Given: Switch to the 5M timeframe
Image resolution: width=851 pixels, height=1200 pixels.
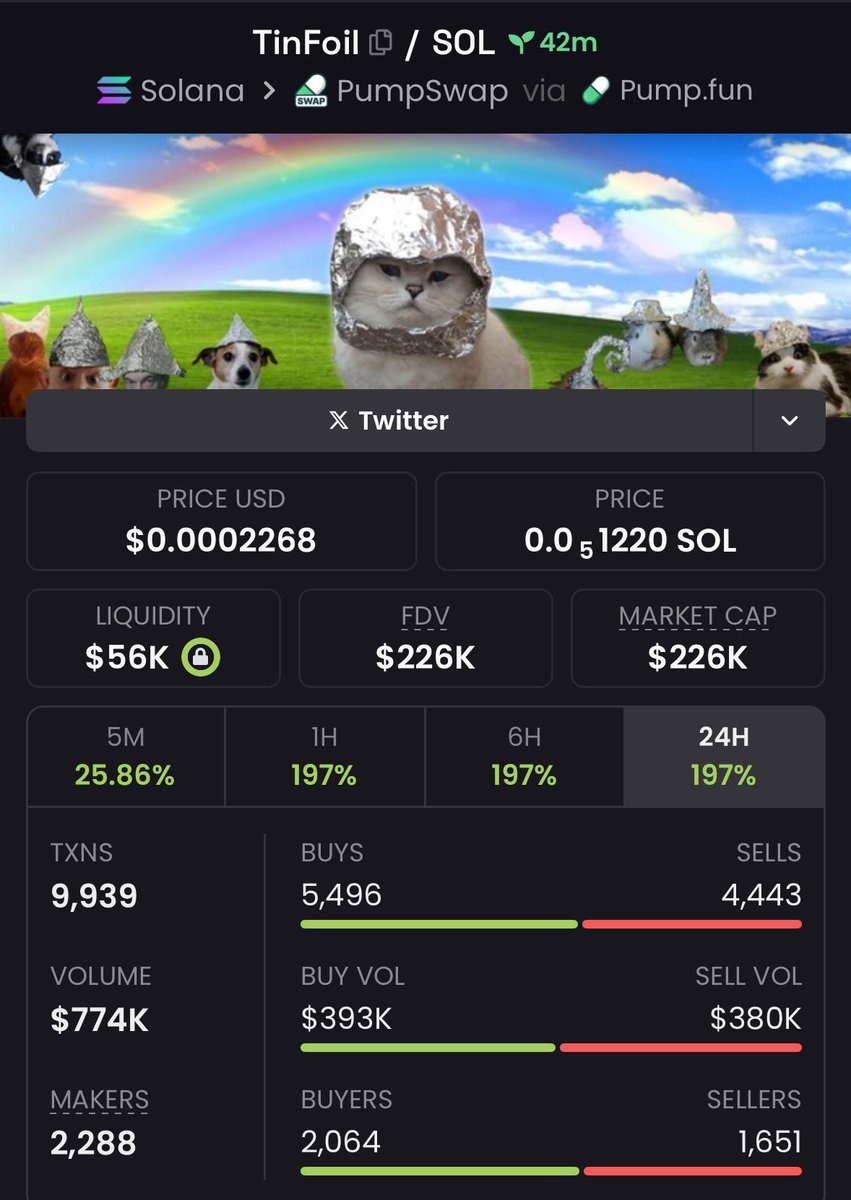Looking at the screenshot, I should click(x=126, y=756).
